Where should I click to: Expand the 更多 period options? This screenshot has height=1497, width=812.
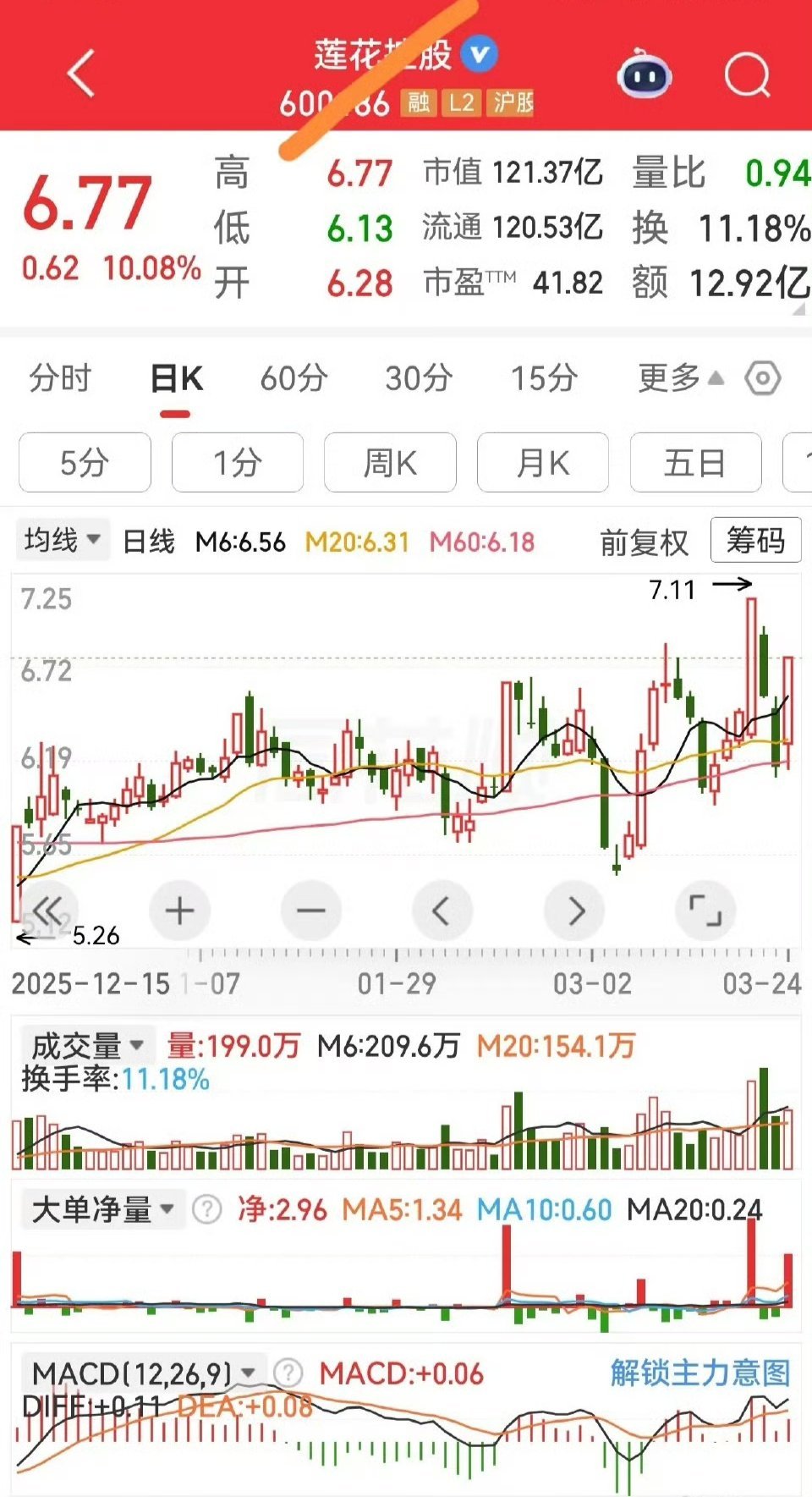(x=680, y=378)
